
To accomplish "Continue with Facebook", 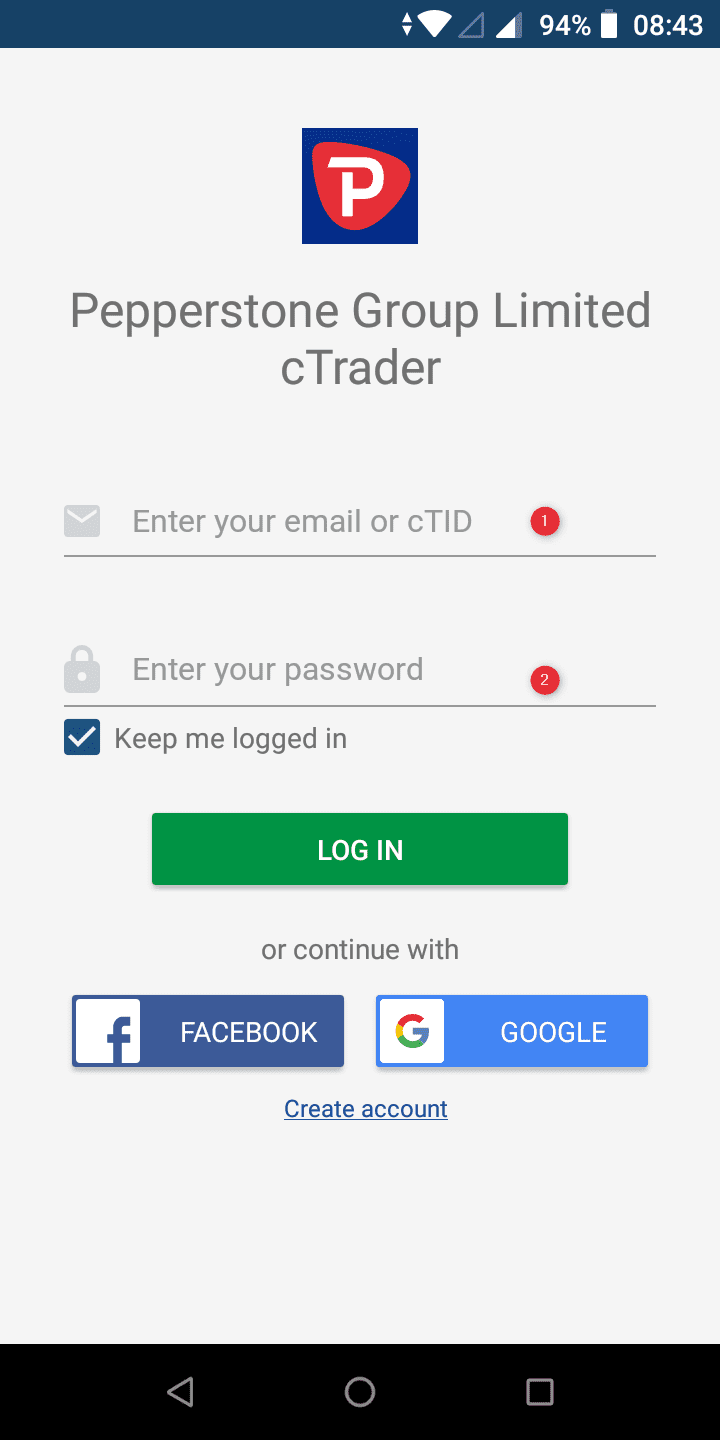I will pos(208,1031).
